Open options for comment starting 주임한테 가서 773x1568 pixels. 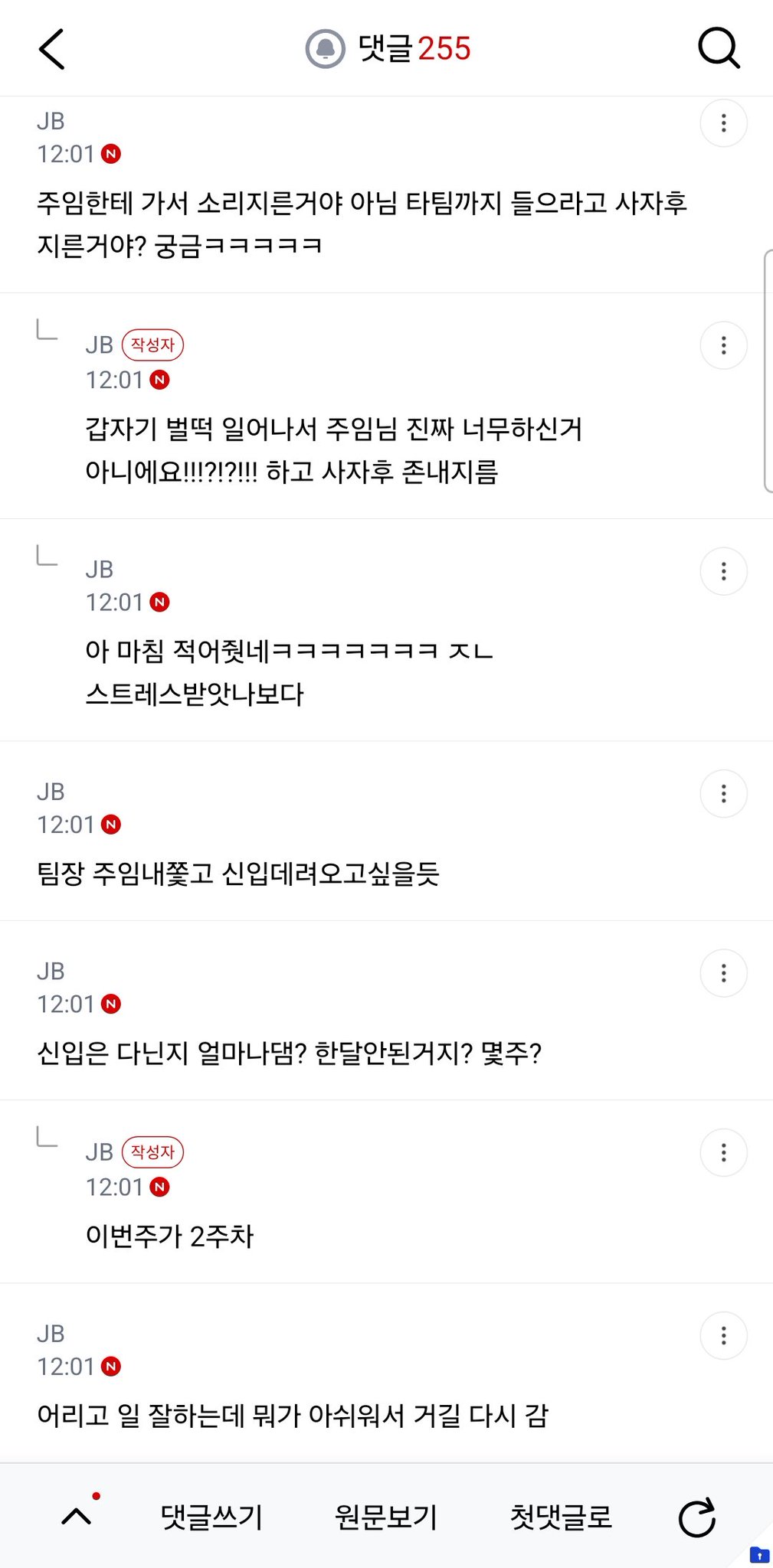(723, 123)
